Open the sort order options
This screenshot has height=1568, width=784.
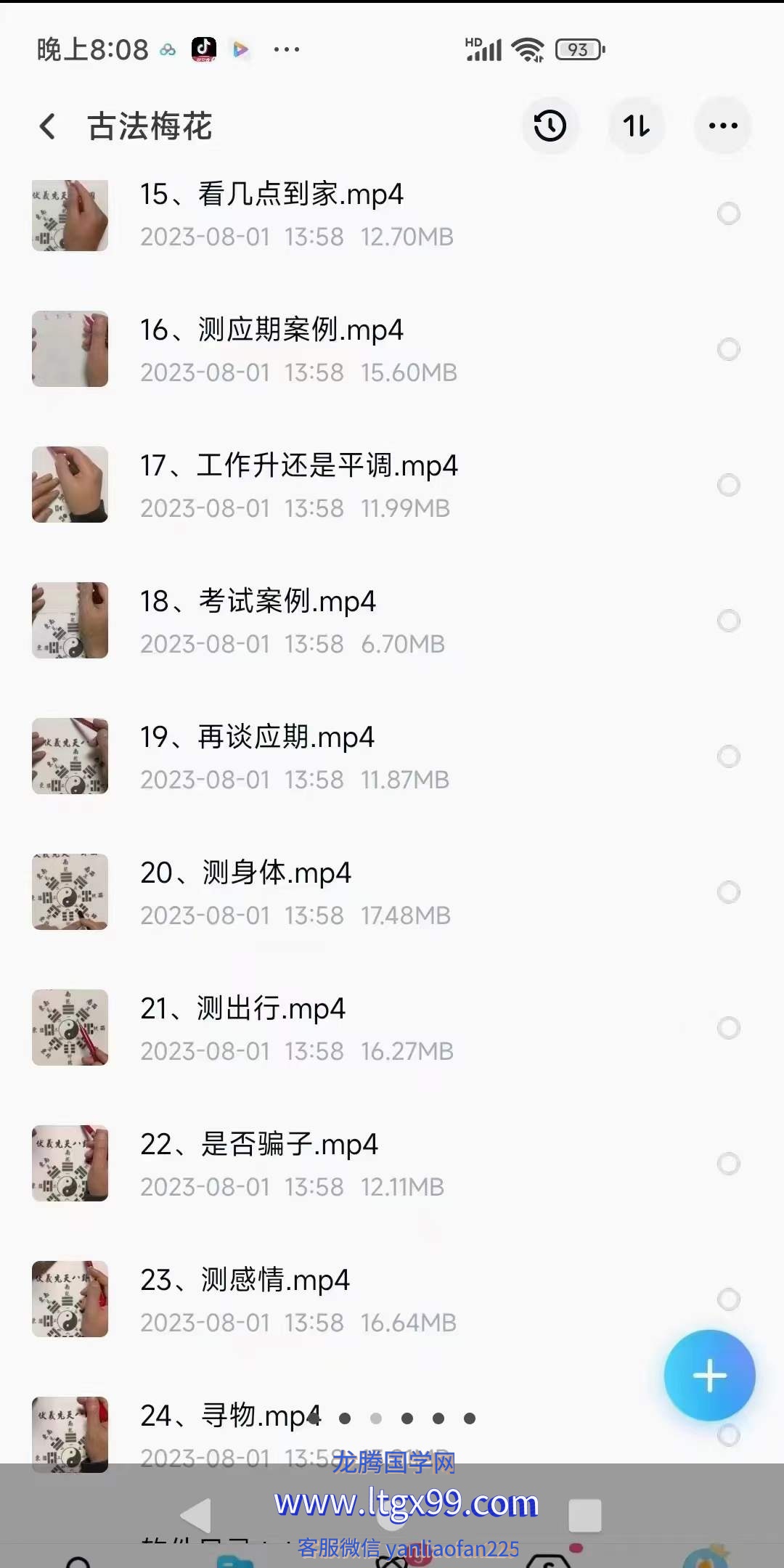[x=637, y=126]
